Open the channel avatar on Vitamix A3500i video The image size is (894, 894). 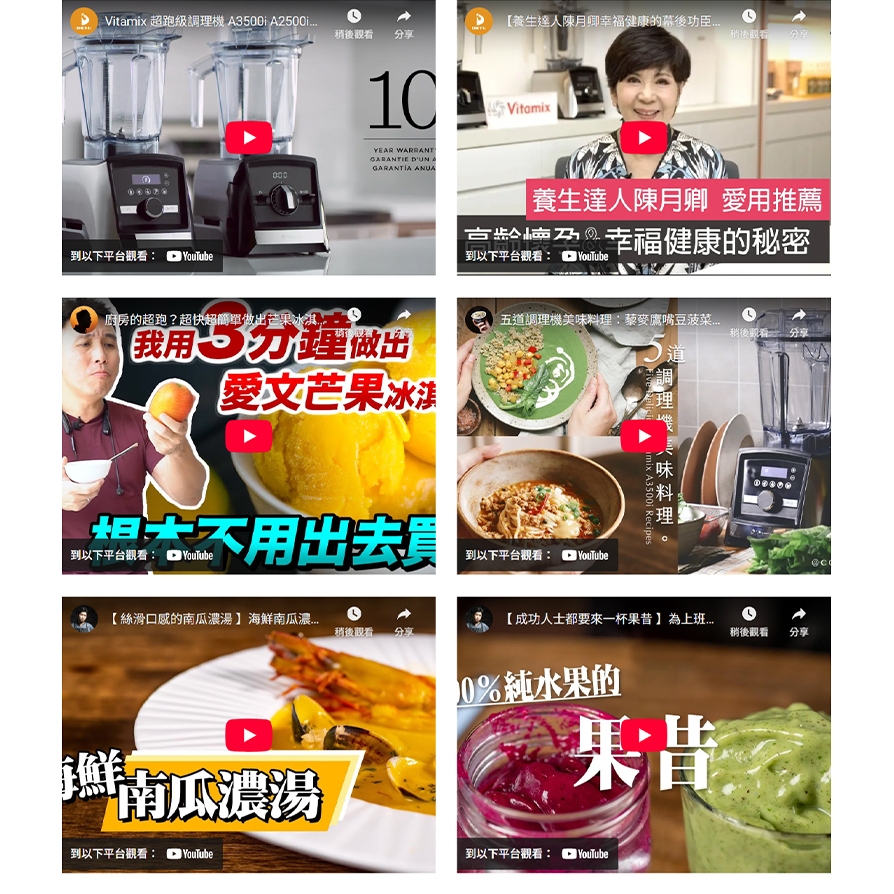click(83, 21)
